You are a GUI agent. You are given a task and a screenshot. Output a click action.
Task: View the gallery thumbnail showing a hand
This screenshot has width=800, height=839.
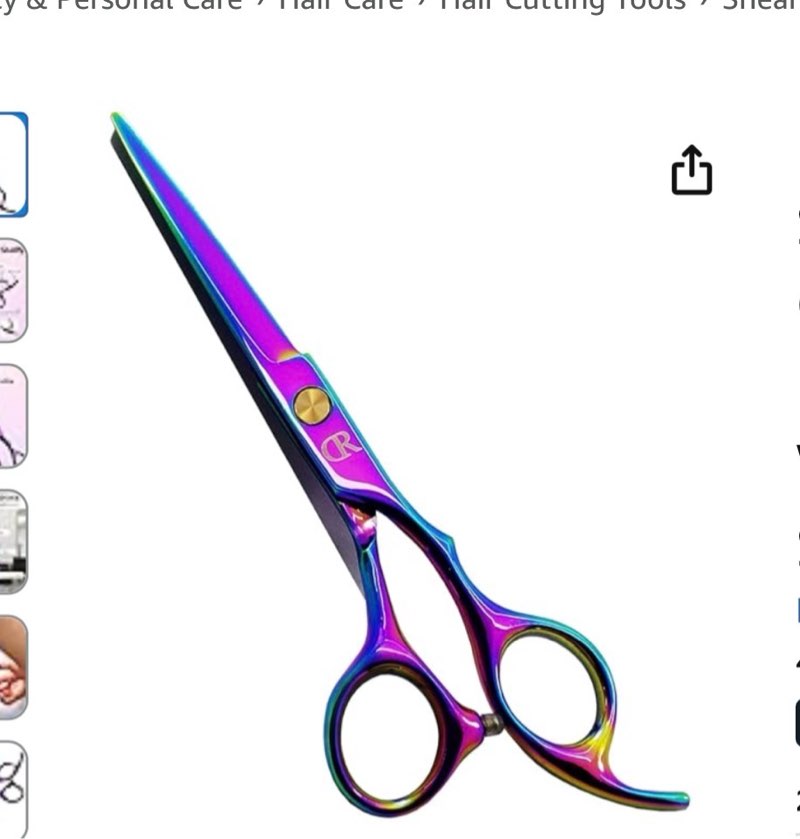coord(12,667)
